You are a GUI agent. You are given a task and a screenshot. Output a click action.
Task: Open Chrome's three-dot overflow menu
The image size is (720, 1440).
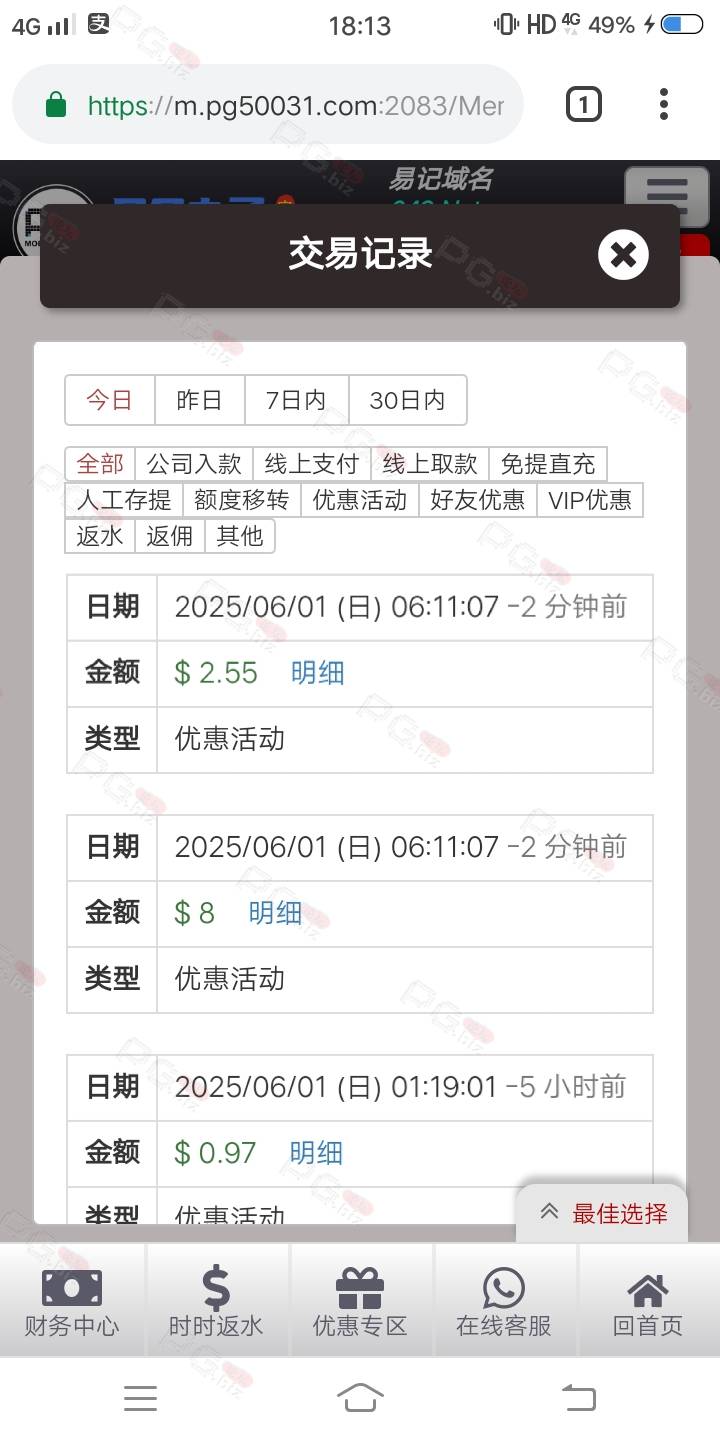pyautogui.click(x=664, y=104)
